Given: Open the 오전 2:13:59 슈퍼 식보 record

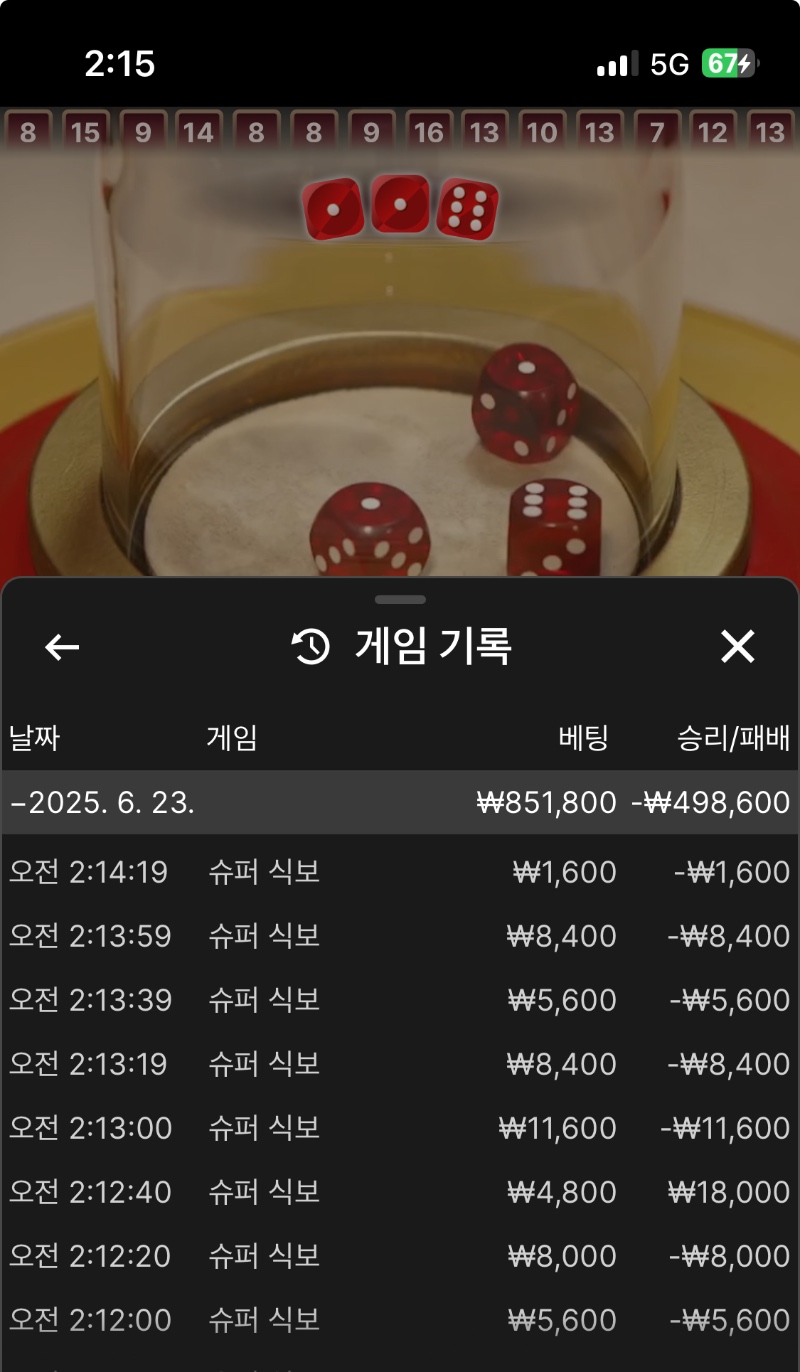Looking at the screenshot, I should click(x=400, y=936).
